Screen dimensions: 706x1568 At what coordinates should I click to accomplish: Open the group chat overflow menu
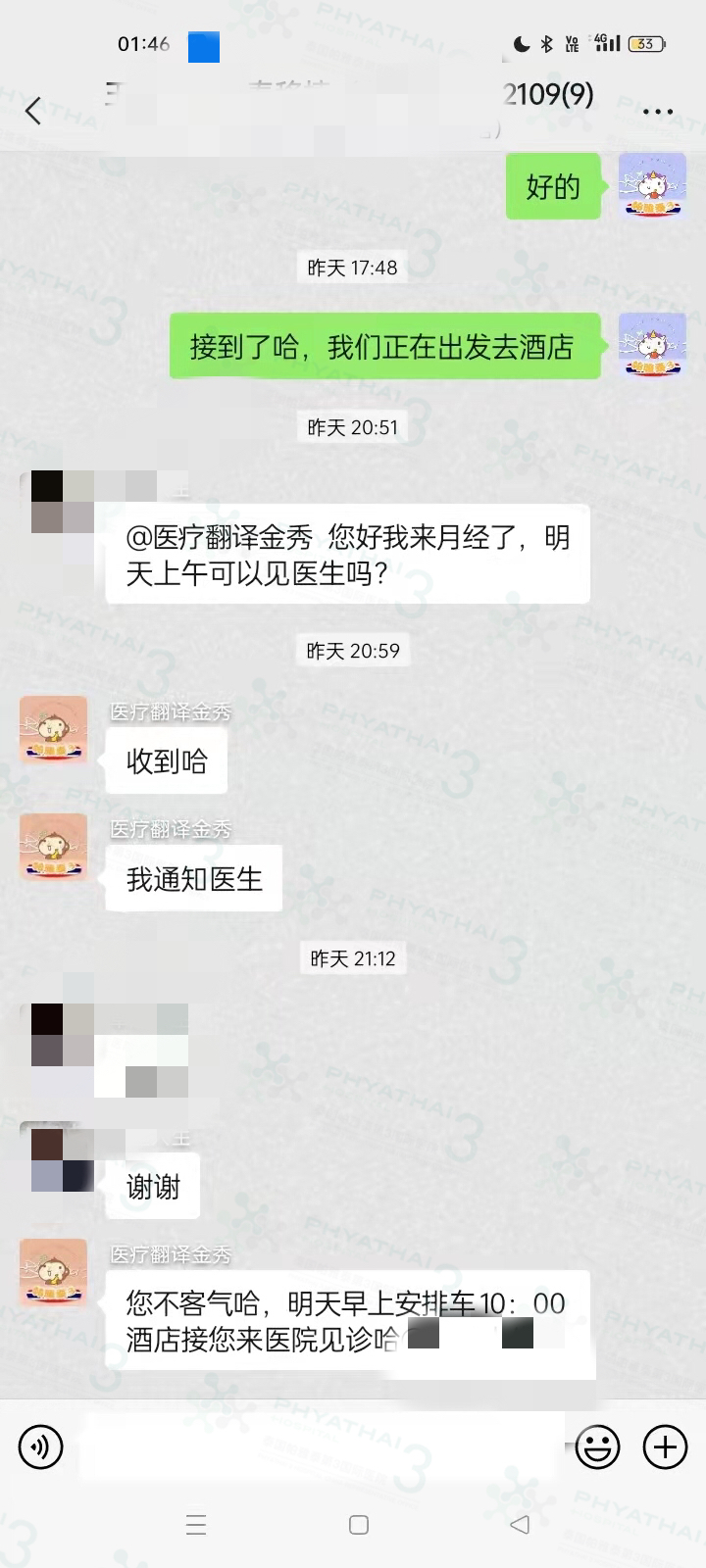657,111
